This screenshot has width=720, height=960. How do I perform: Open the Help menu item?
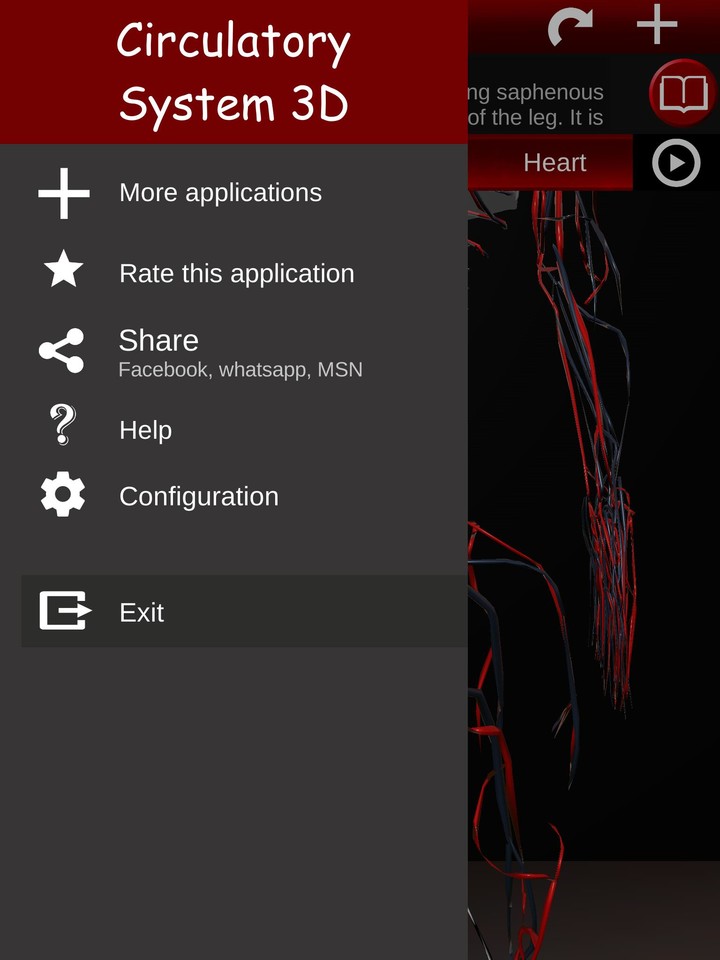pos(146,429)
